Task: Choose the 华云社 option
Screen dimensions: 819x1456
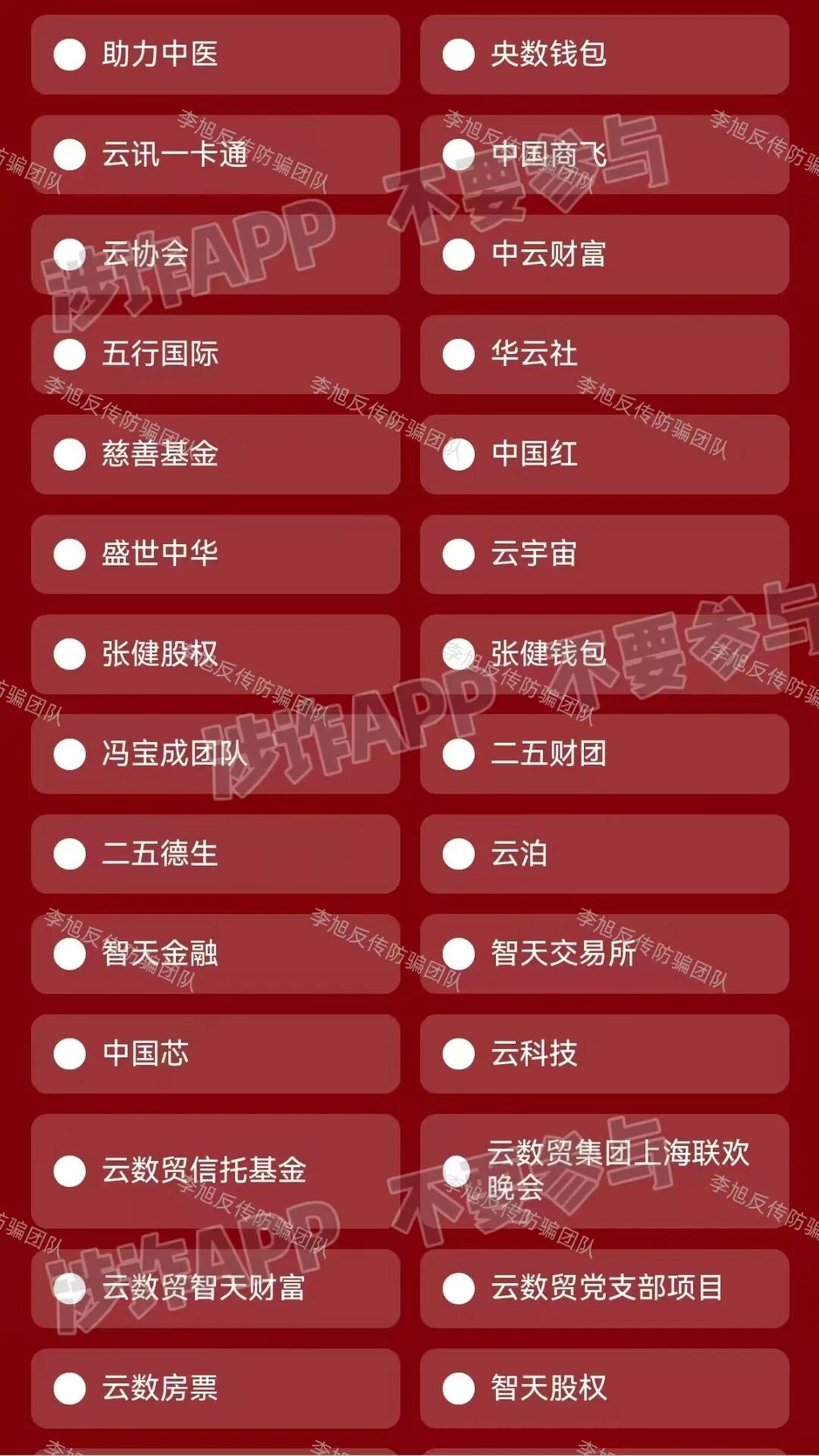Action: [459, 354]
